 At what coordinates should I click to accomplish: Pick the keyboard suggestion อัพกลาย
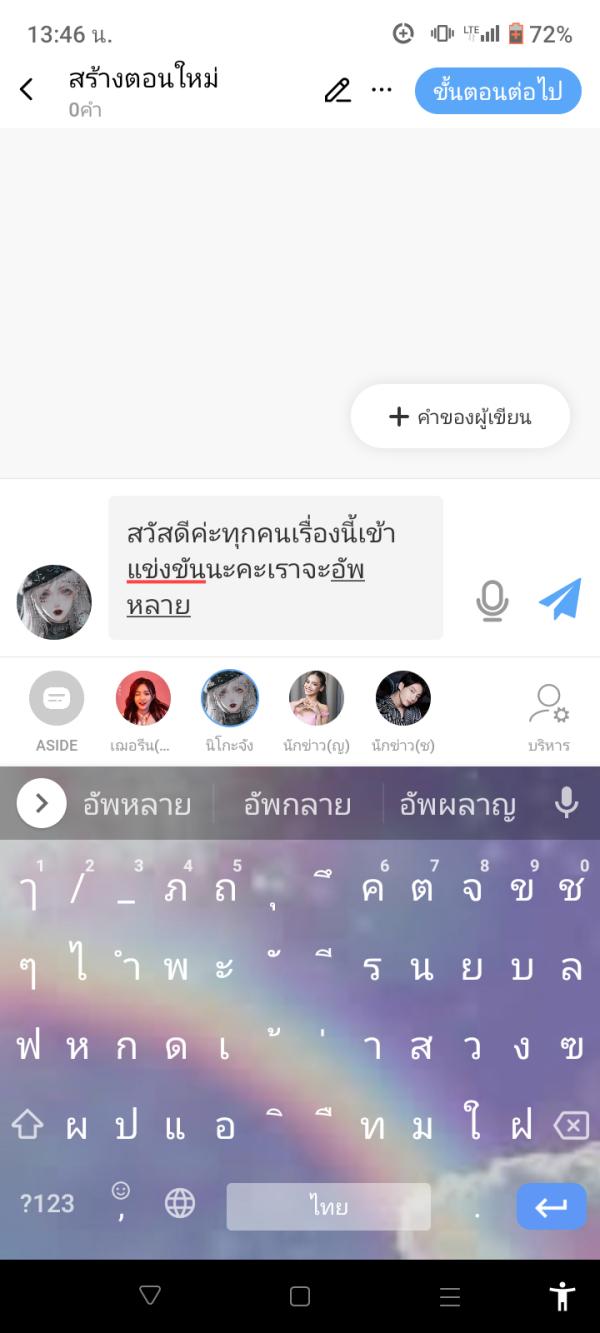(x=297, y=804)
